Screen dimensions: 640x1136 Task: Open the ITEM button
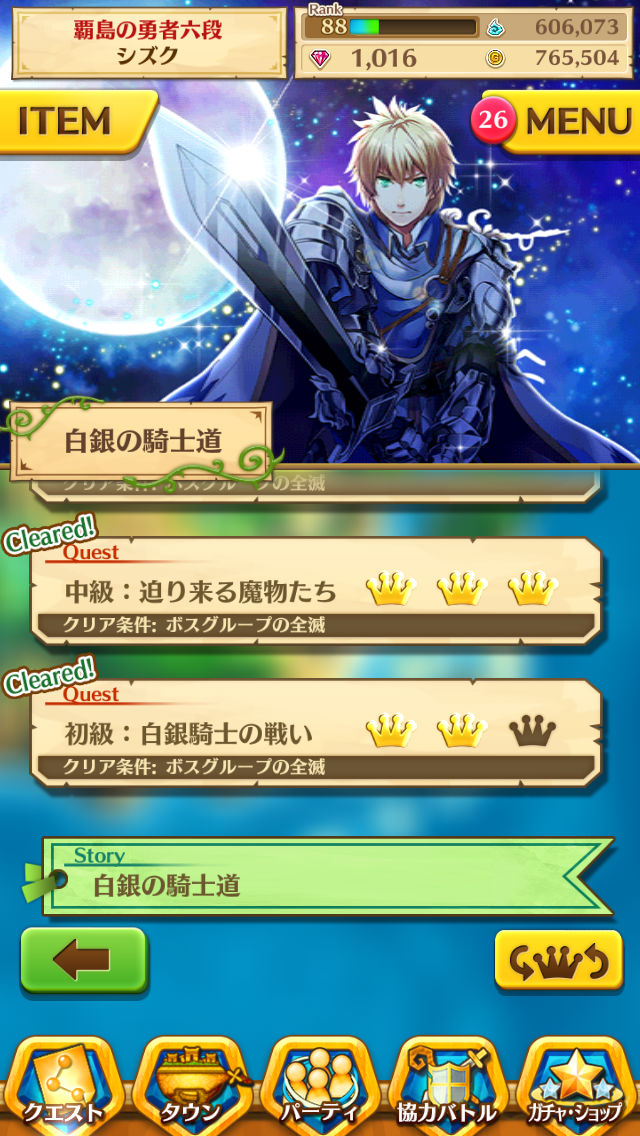[x=70, y=121]
